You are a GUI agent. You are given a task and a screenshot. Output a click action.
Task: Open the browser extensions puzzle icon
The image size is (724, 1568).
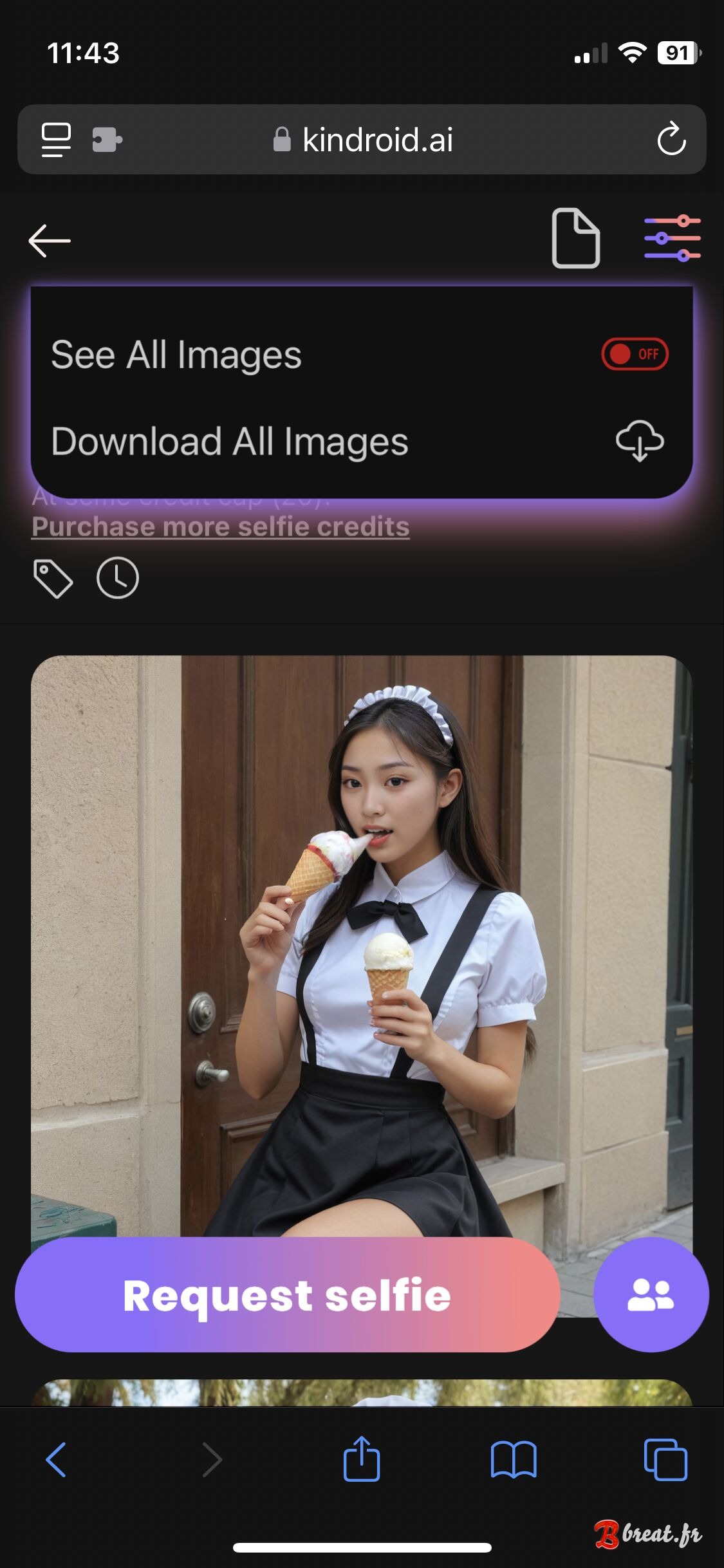tap(108, 140)
